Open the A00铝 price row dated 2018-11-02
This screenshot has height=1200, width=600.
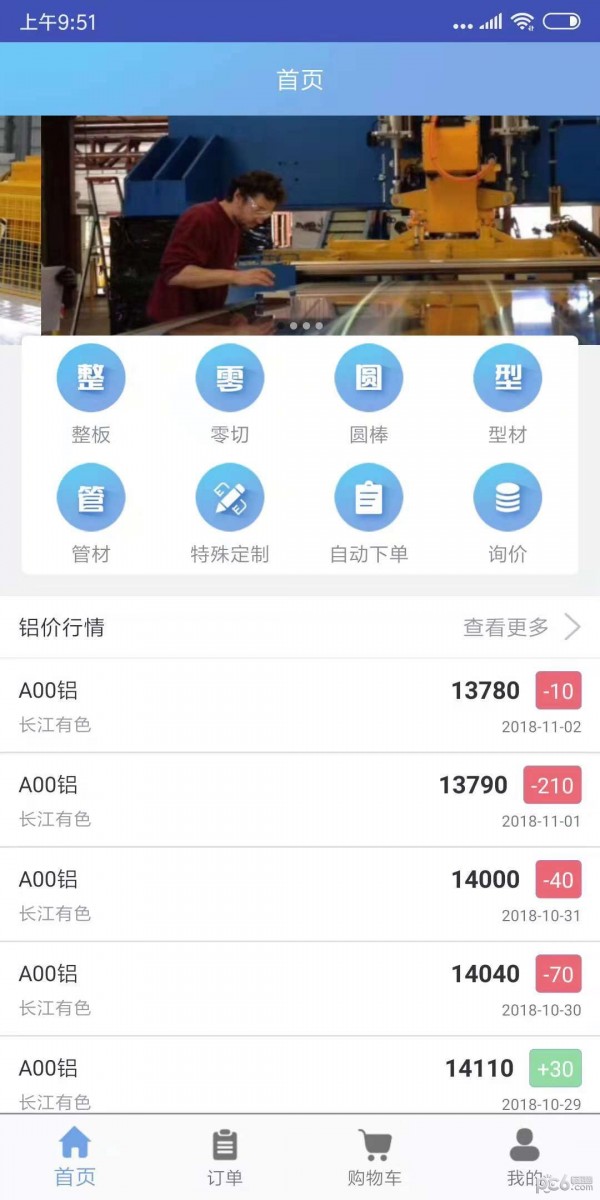300,705
